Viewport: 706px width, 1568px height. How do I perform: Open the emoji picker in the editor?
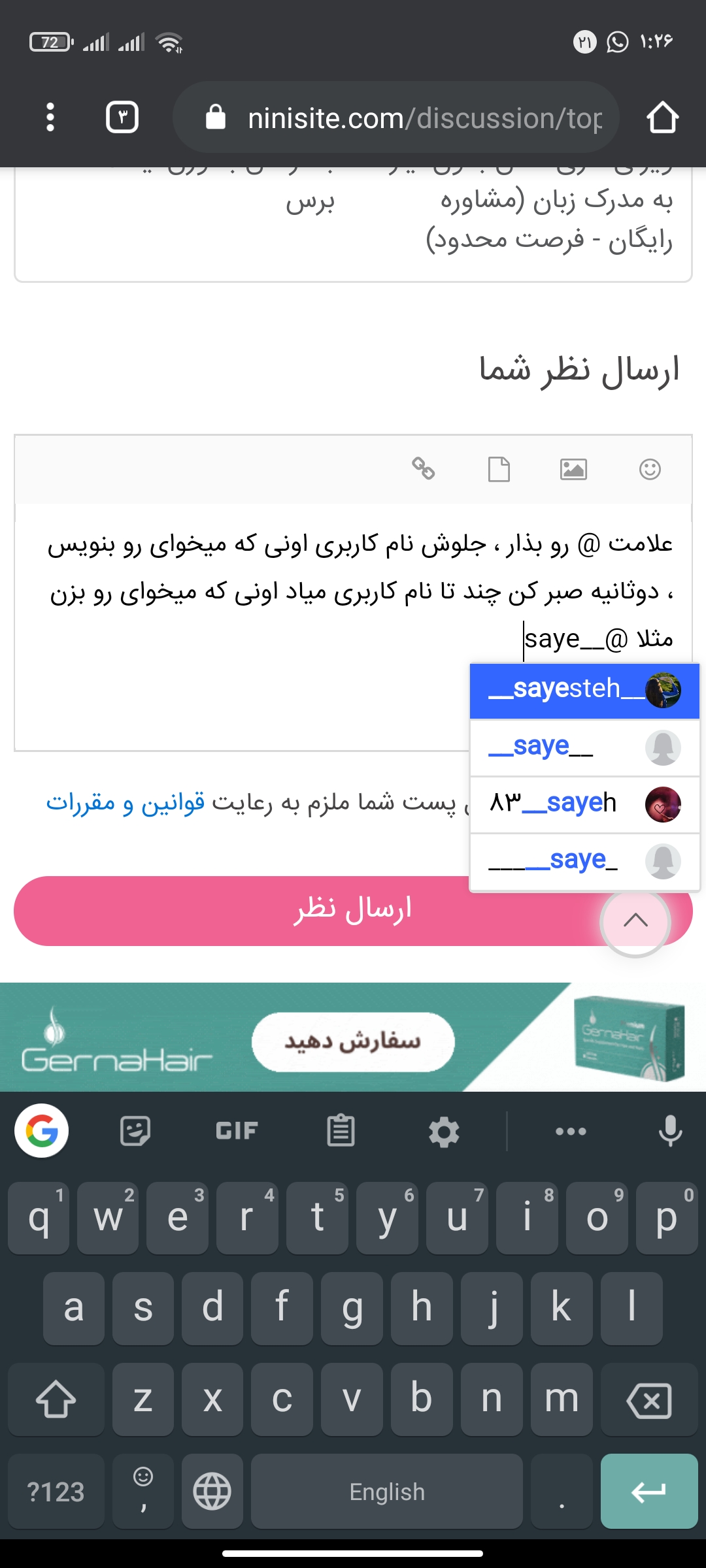[x=650, y=468]
